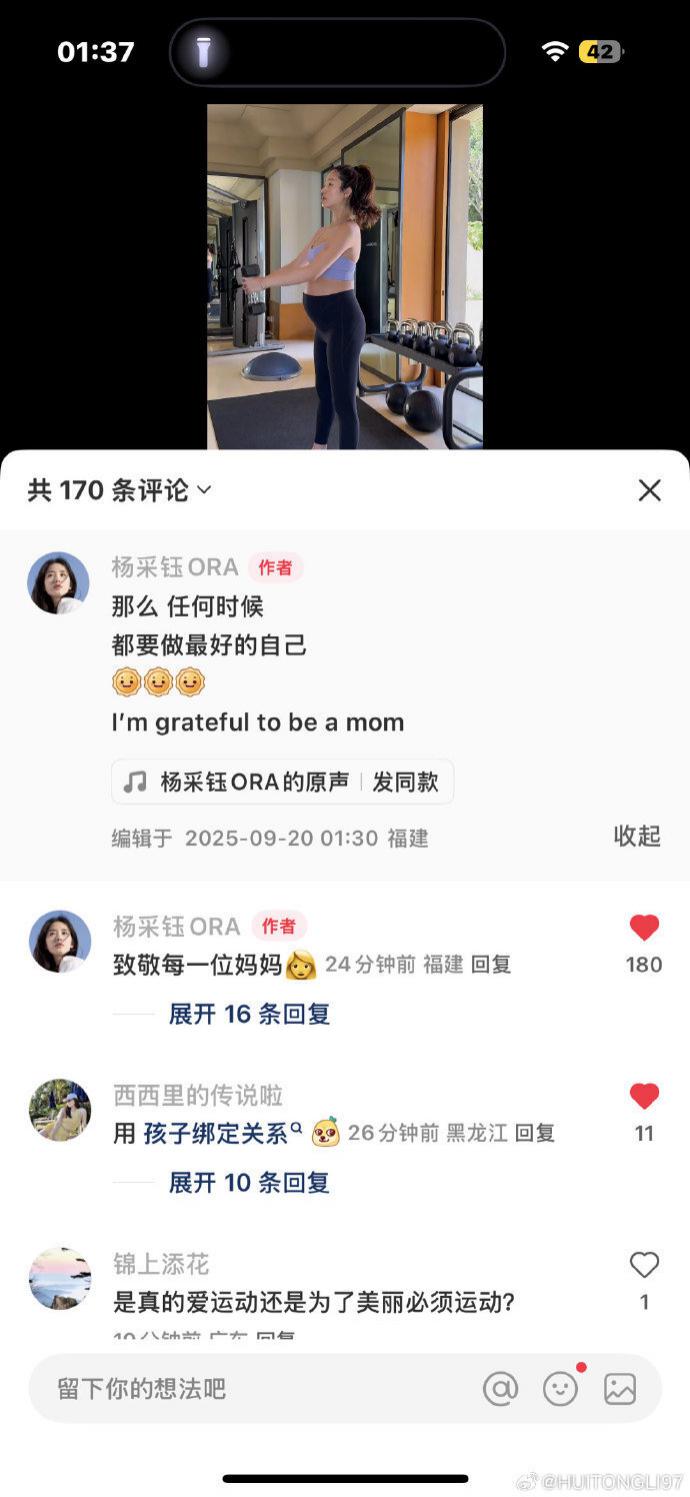Expand 10 replies under 西西里的传说啦's comment
This screenshot has height=1497, width=690.
tap(248, 1183)
